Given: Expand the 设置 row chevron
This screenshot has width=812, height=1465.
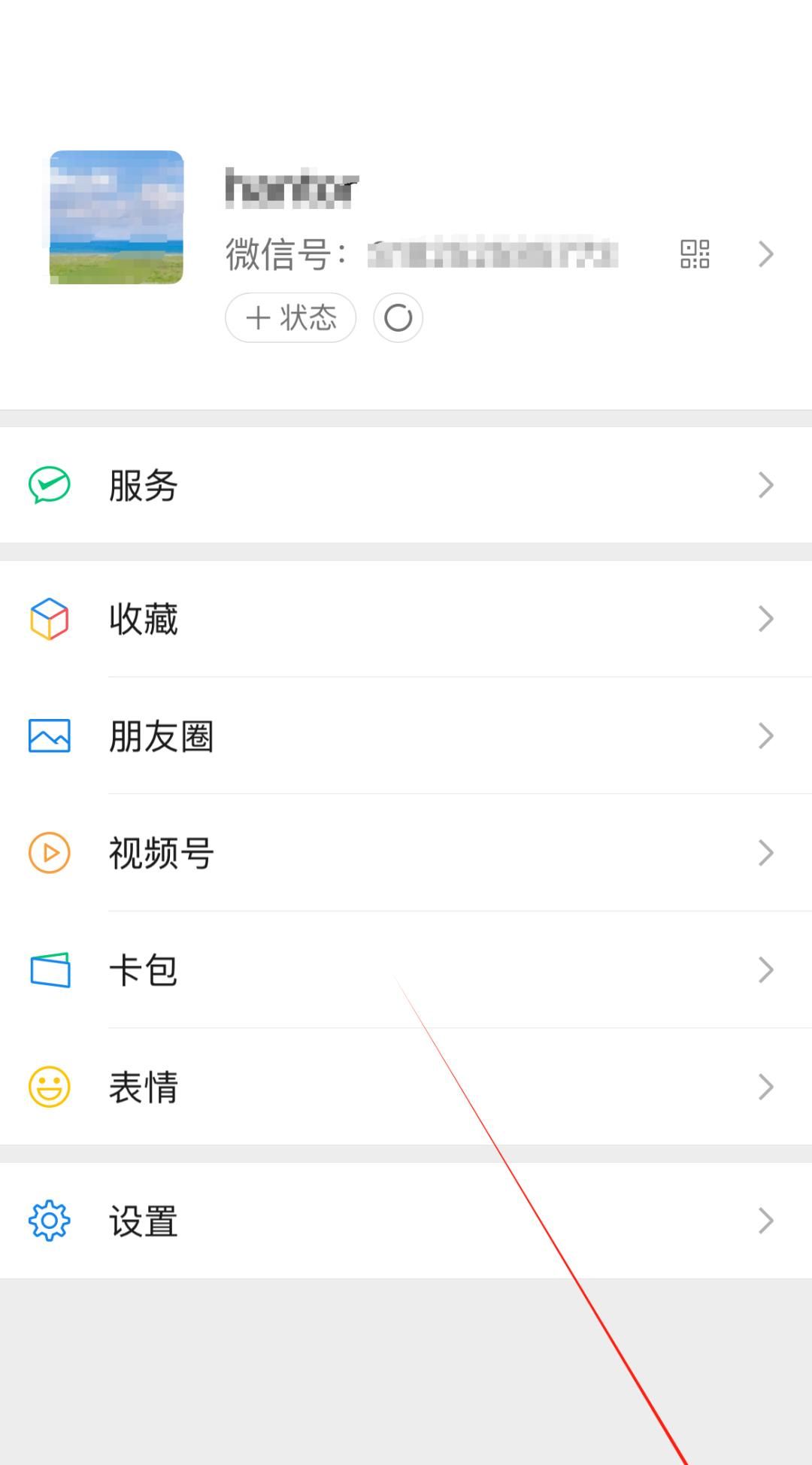Looking at the screenshot, I should [767, 1221].
